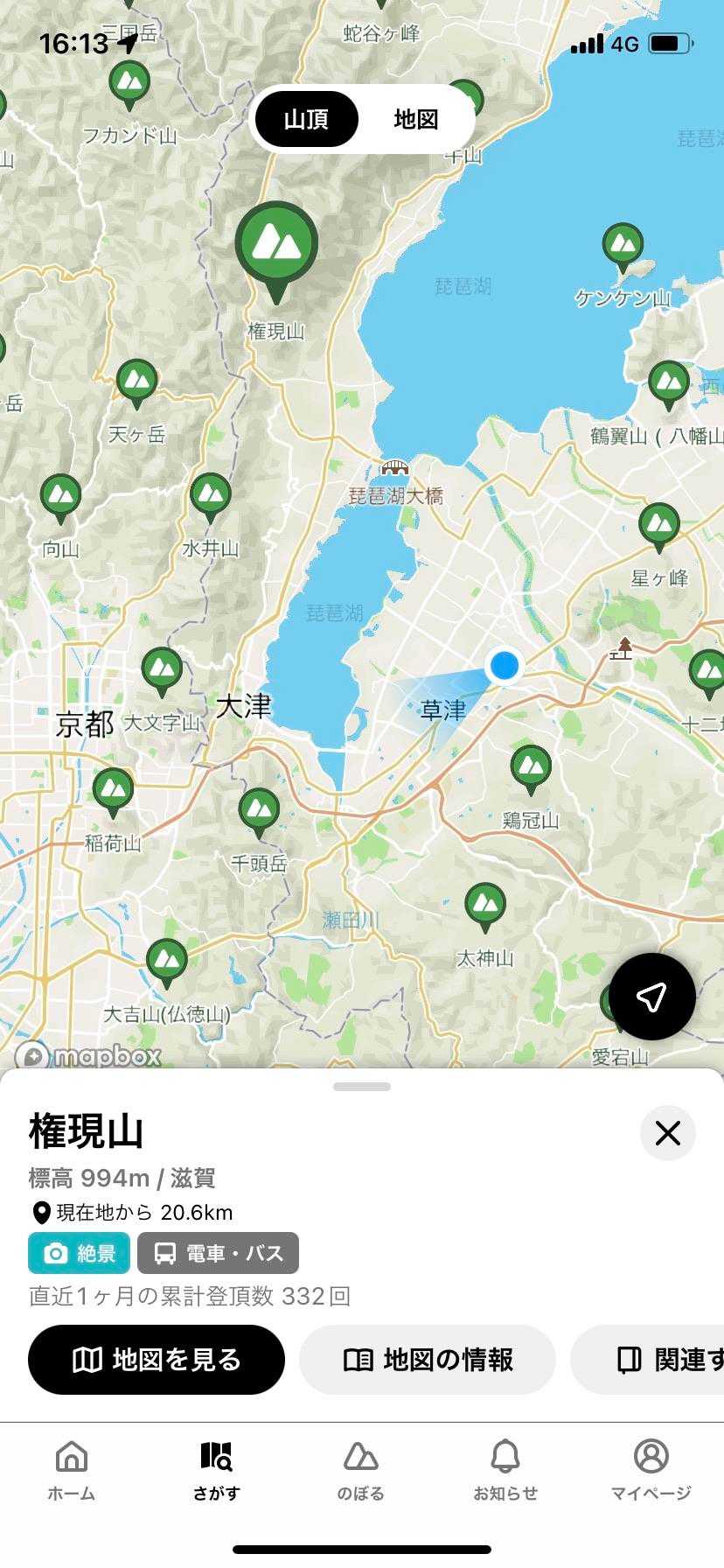Select the 鶏冠山 mountain marker

[530, 767]
